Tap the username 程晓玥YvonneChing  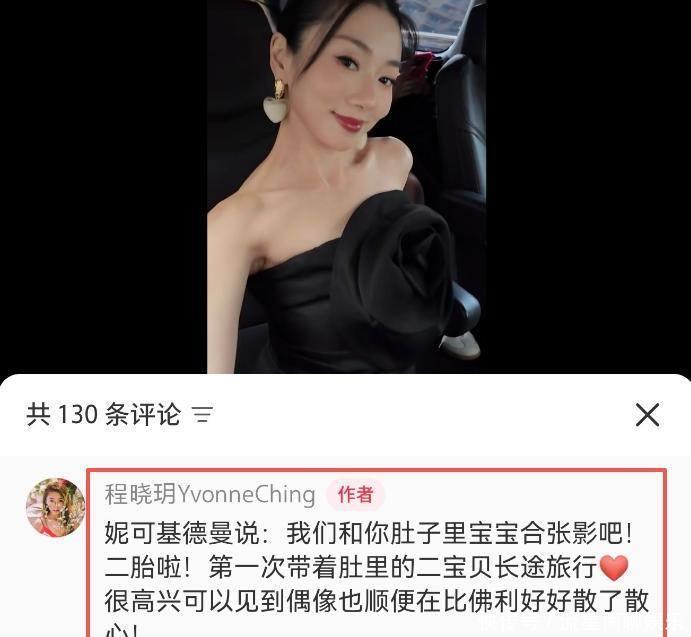210,494
